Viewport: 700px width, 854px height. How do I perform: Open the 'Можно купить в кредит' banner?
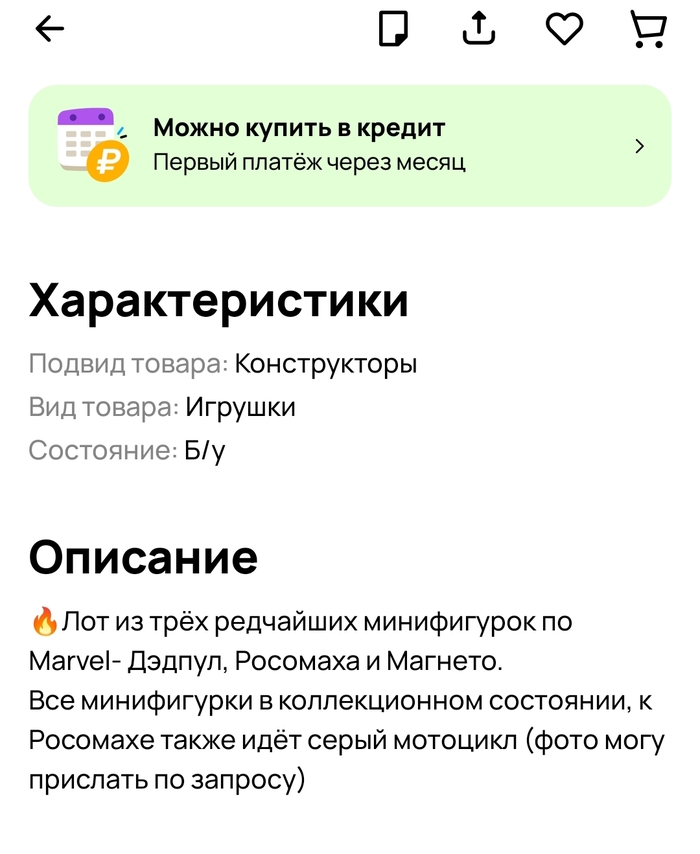coord(350,146)
